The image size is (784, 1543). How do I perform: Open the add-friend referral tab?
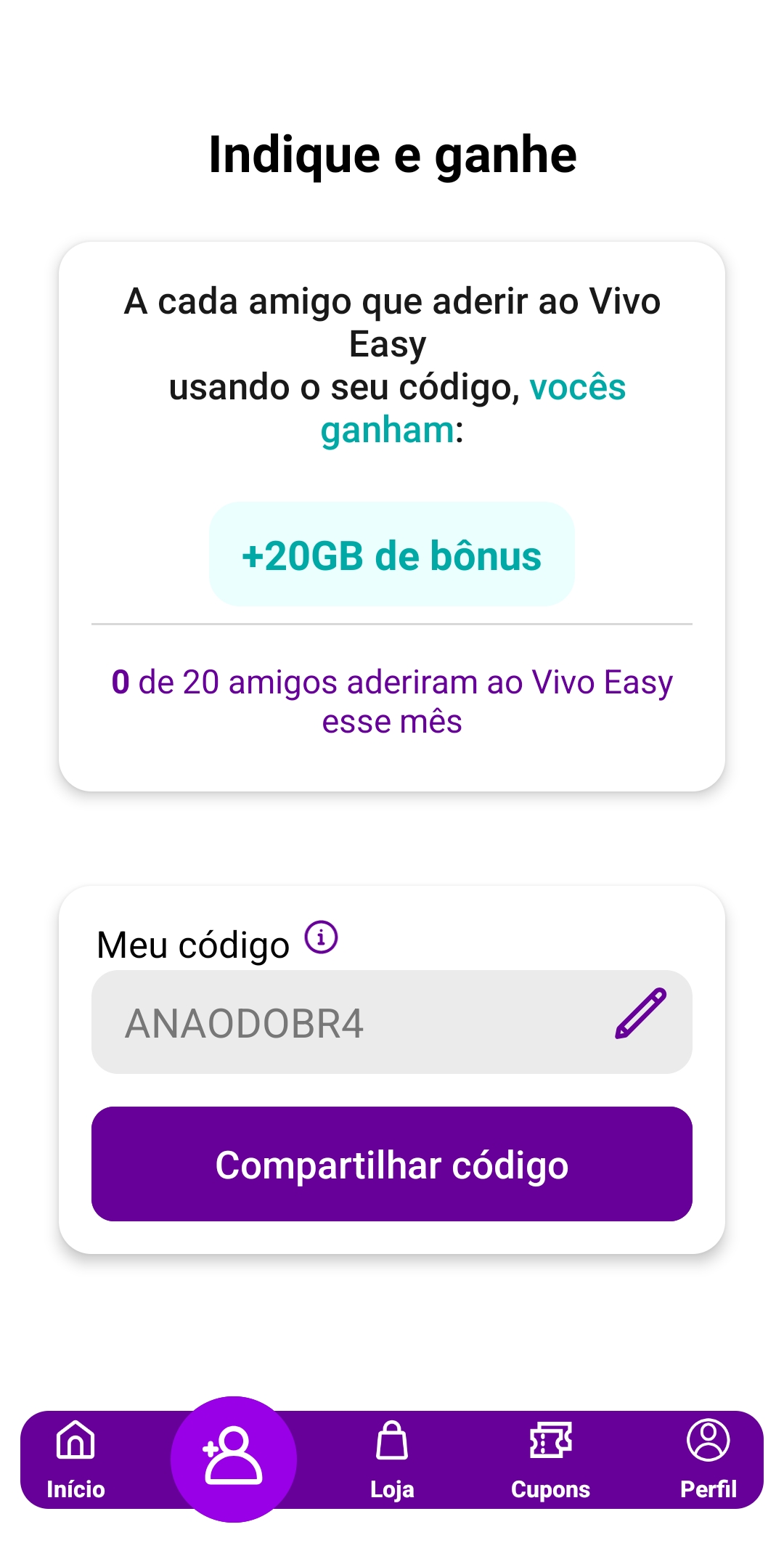click(x=233, y=1459)
